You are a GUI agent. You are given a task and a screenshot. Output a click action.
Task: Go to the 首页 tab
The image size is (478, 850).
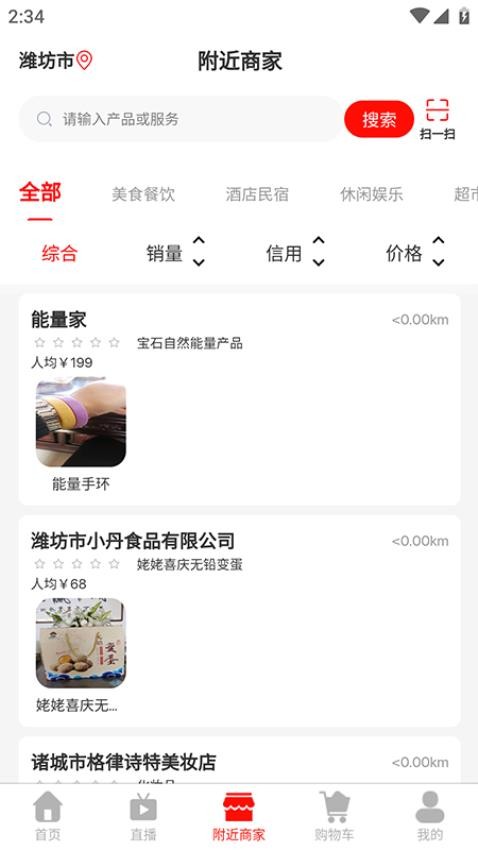pyautogui.click(x=48, y=816)
